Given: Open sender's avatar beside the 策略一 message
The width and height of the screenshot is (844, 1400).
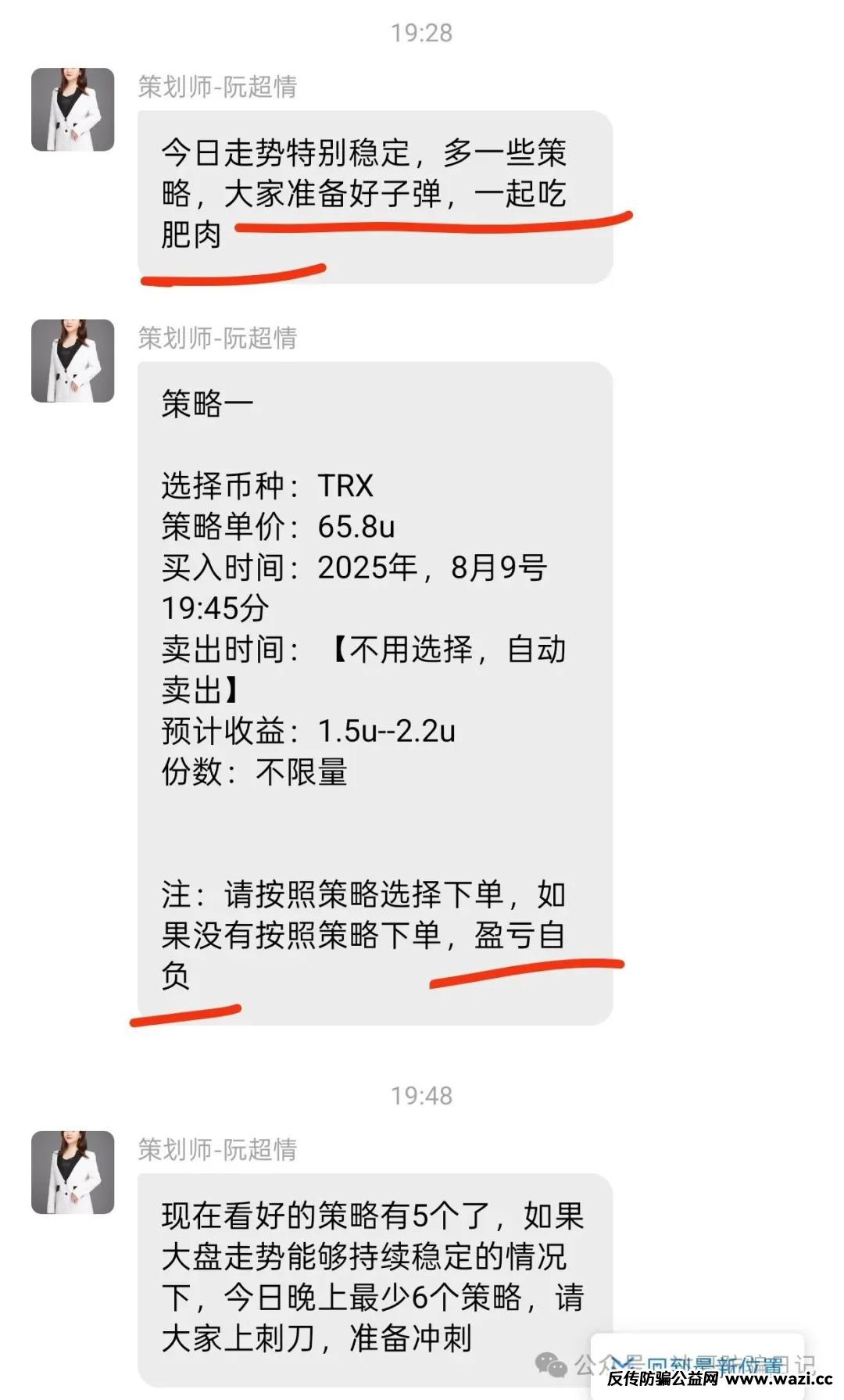Looking at the screenshot, I should point(73,360).
